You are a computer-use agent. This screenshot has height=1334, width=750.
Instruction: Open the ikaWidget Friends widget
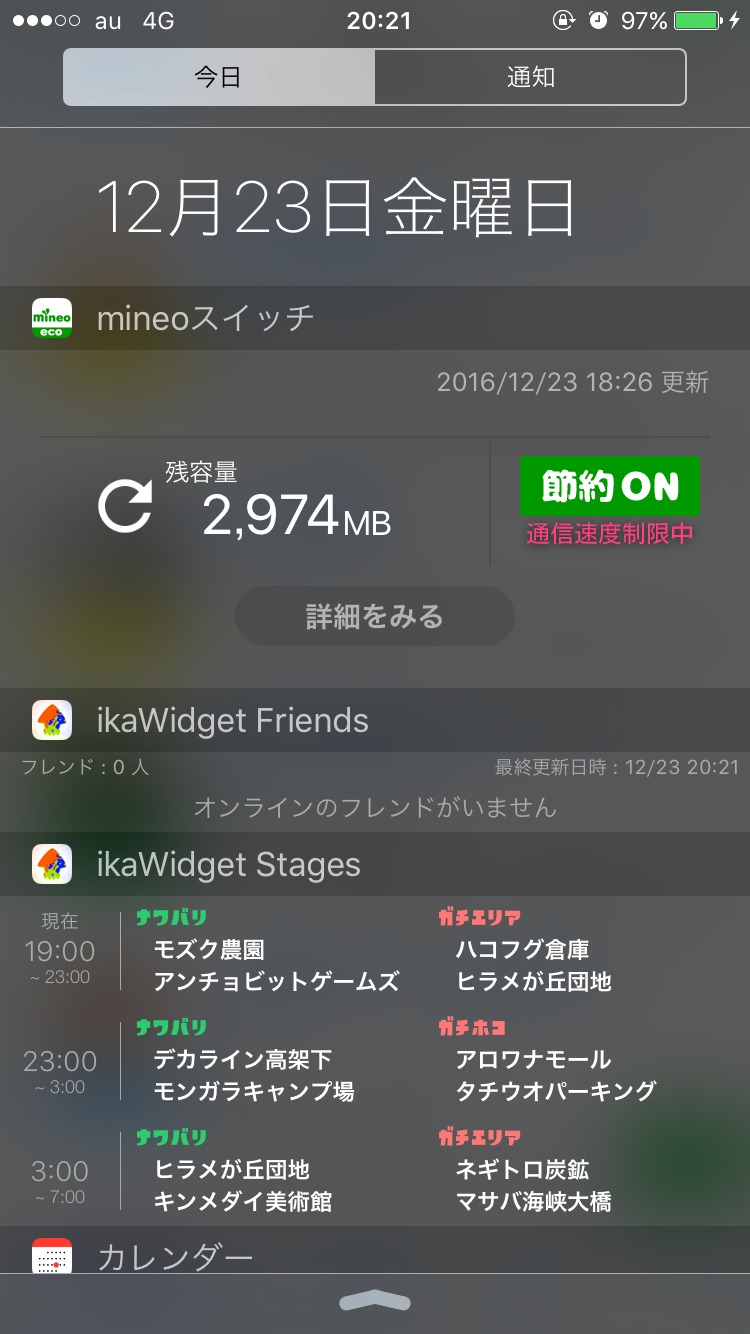click(x=232, y=720)
